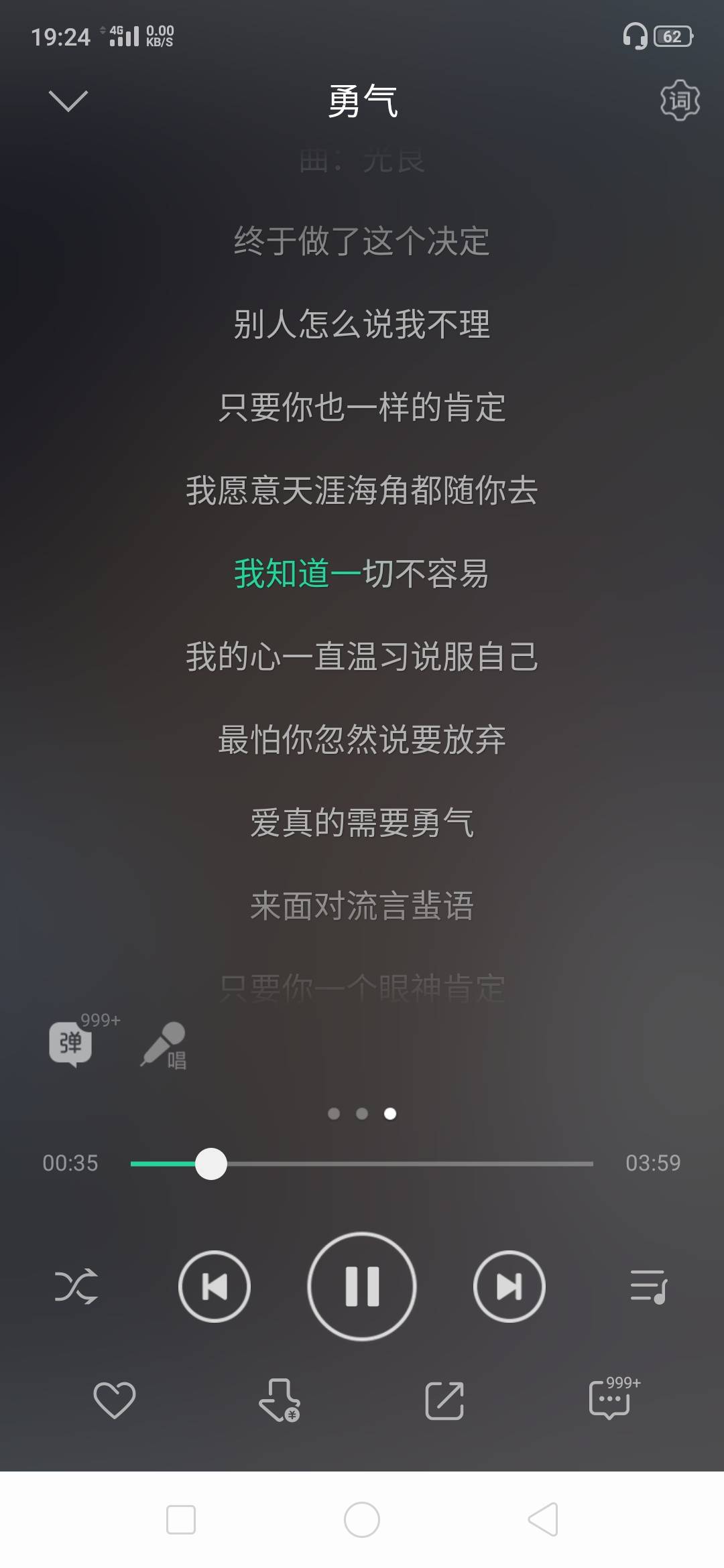Screen dimensions: 724x1568
Task: Tap the sing-along microphone icon
Action: point(163,1045)
